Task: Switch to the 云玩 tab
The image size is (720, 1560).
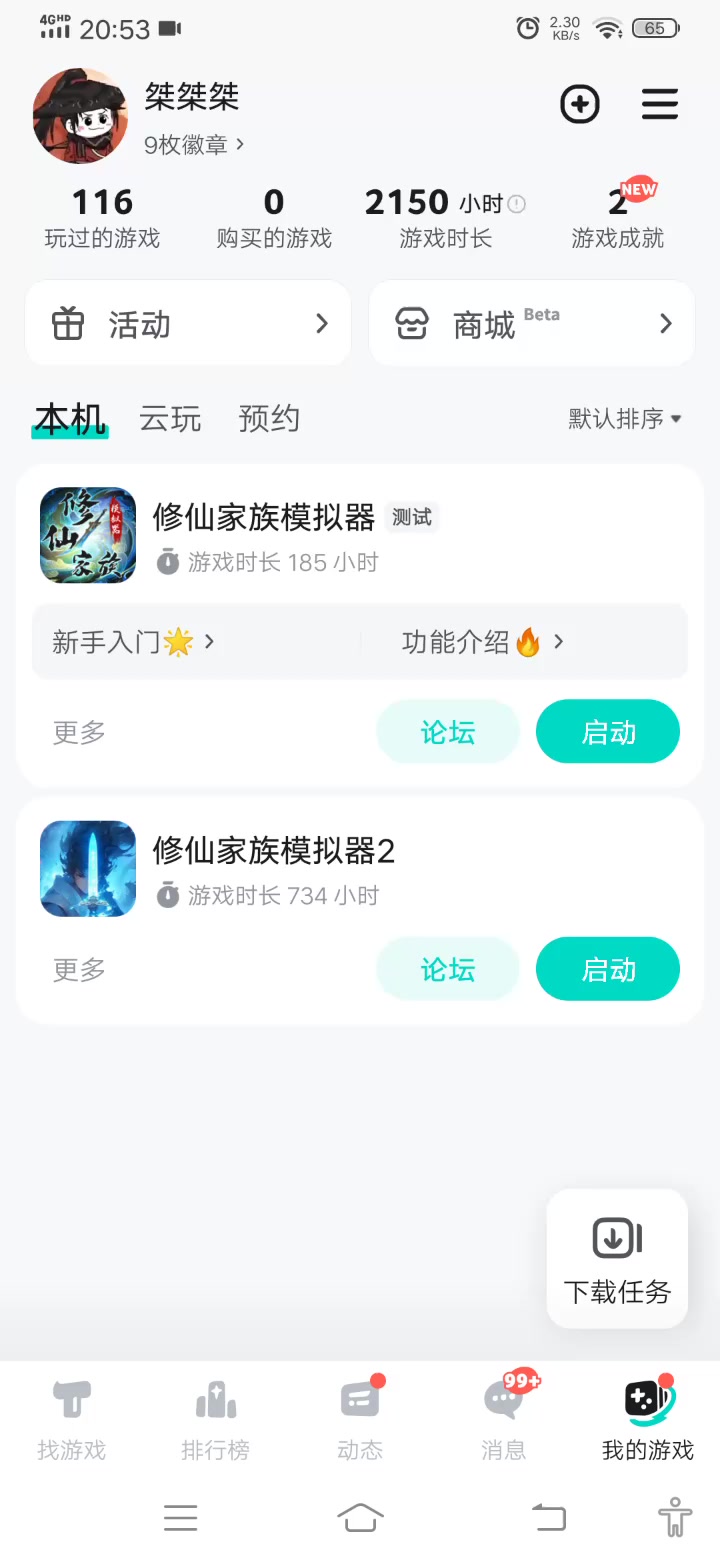Action: pos(170,419)
